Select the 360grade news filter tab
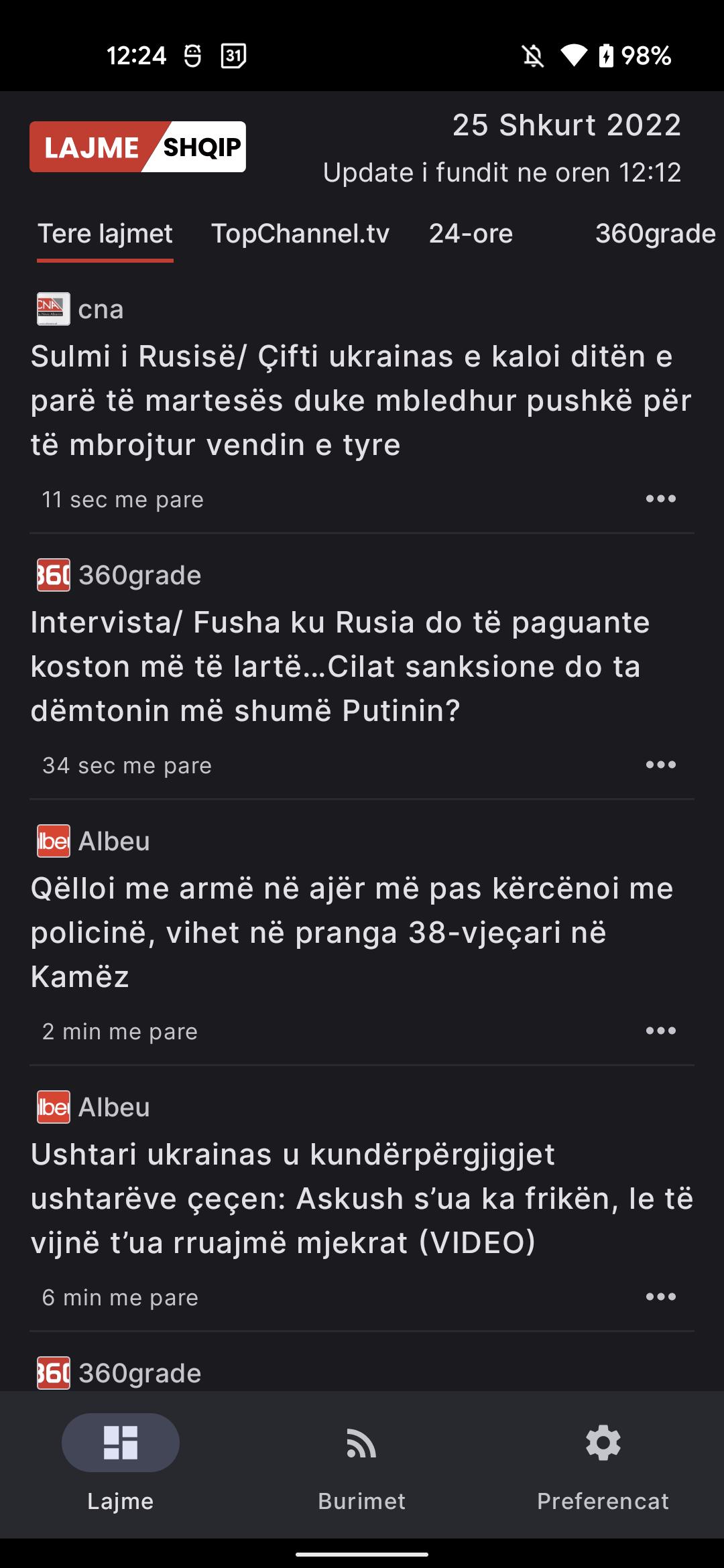 point(654,234)
